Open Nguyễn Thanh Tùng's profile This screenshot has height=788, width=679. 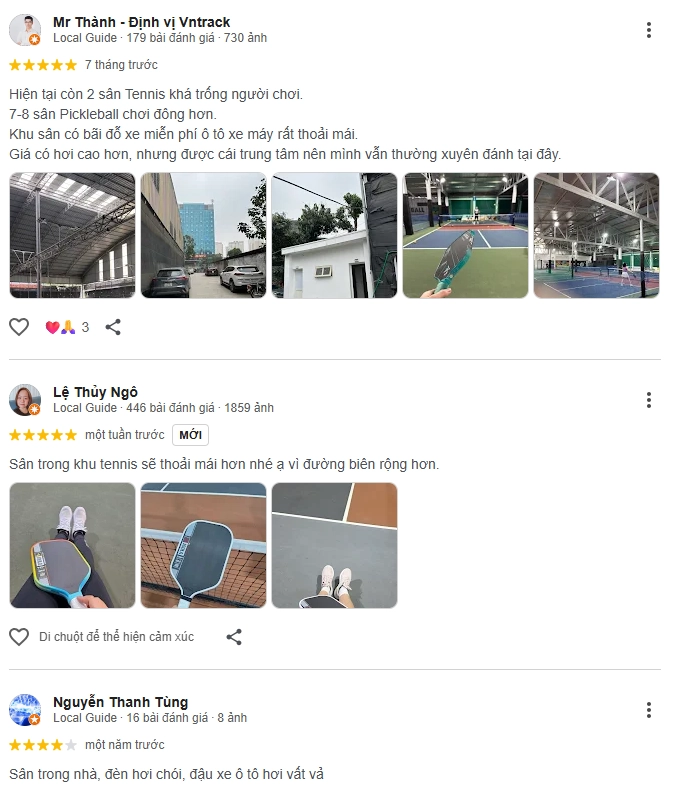[120, 702]
